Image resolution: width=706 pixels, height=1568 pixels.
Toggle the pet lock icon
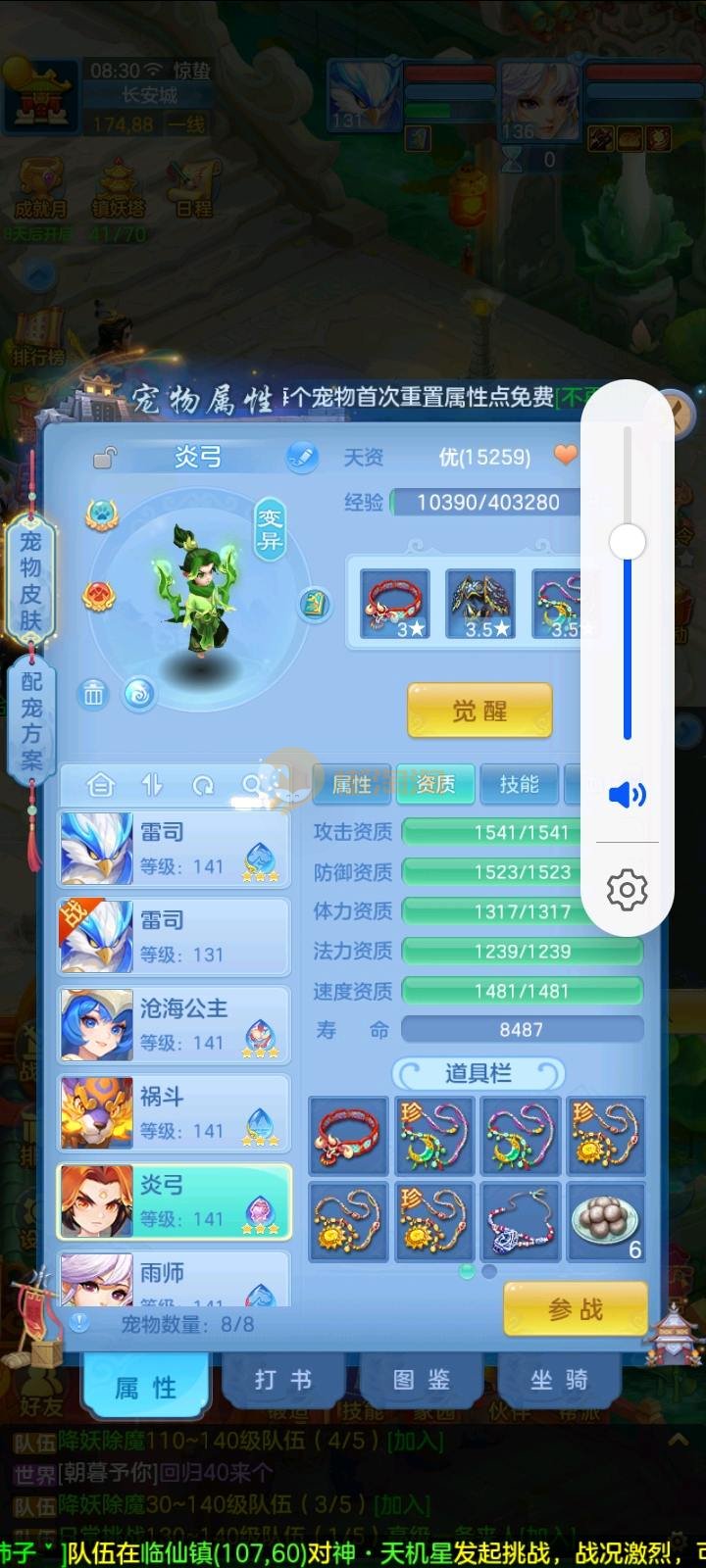(105, 457)
